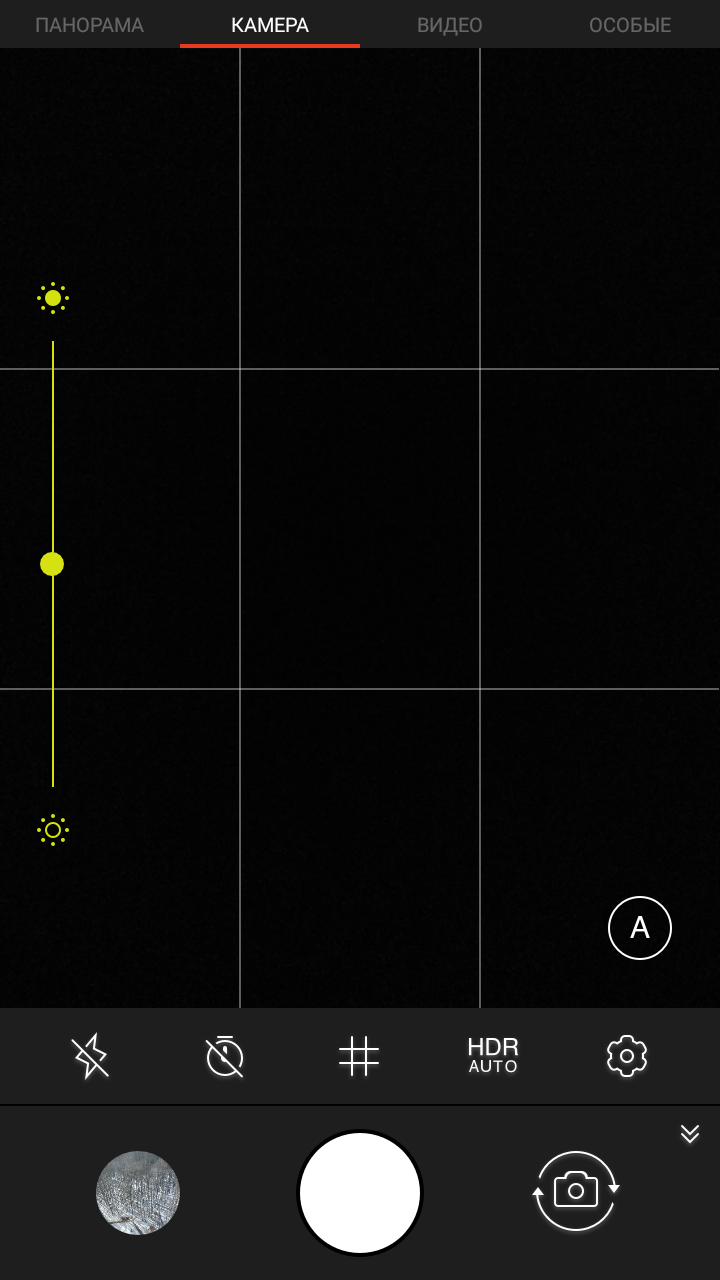Tap the exposure slider handle
The width and height of the screenshot is (720, 1280).
click(52, 564)
